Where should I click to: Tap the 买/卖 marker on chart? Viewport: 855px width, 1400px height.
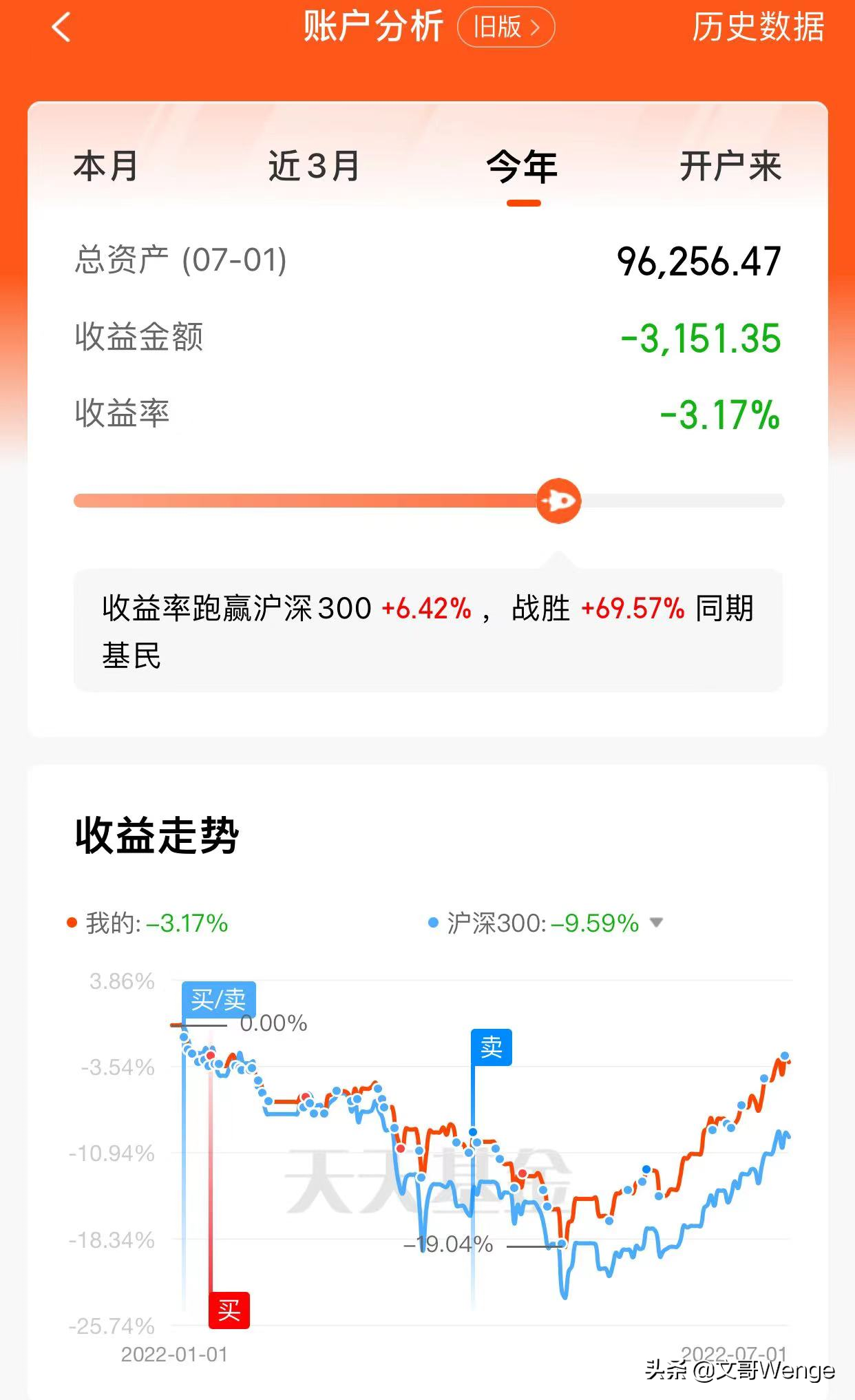219,999
